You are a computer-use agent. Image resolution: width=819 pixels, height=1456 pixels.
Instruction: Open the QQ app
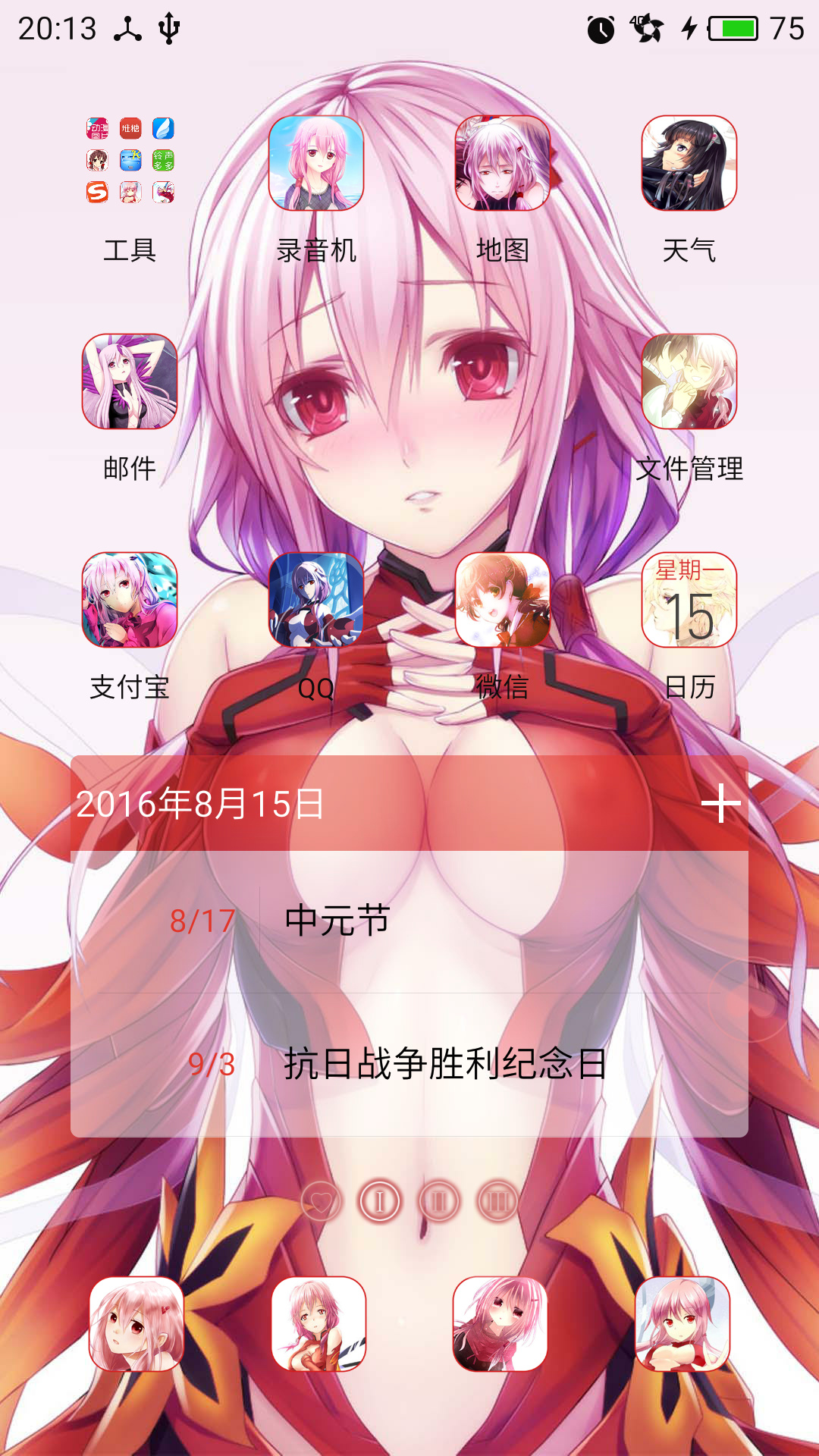pyautogui.click(x=316, y=600)
